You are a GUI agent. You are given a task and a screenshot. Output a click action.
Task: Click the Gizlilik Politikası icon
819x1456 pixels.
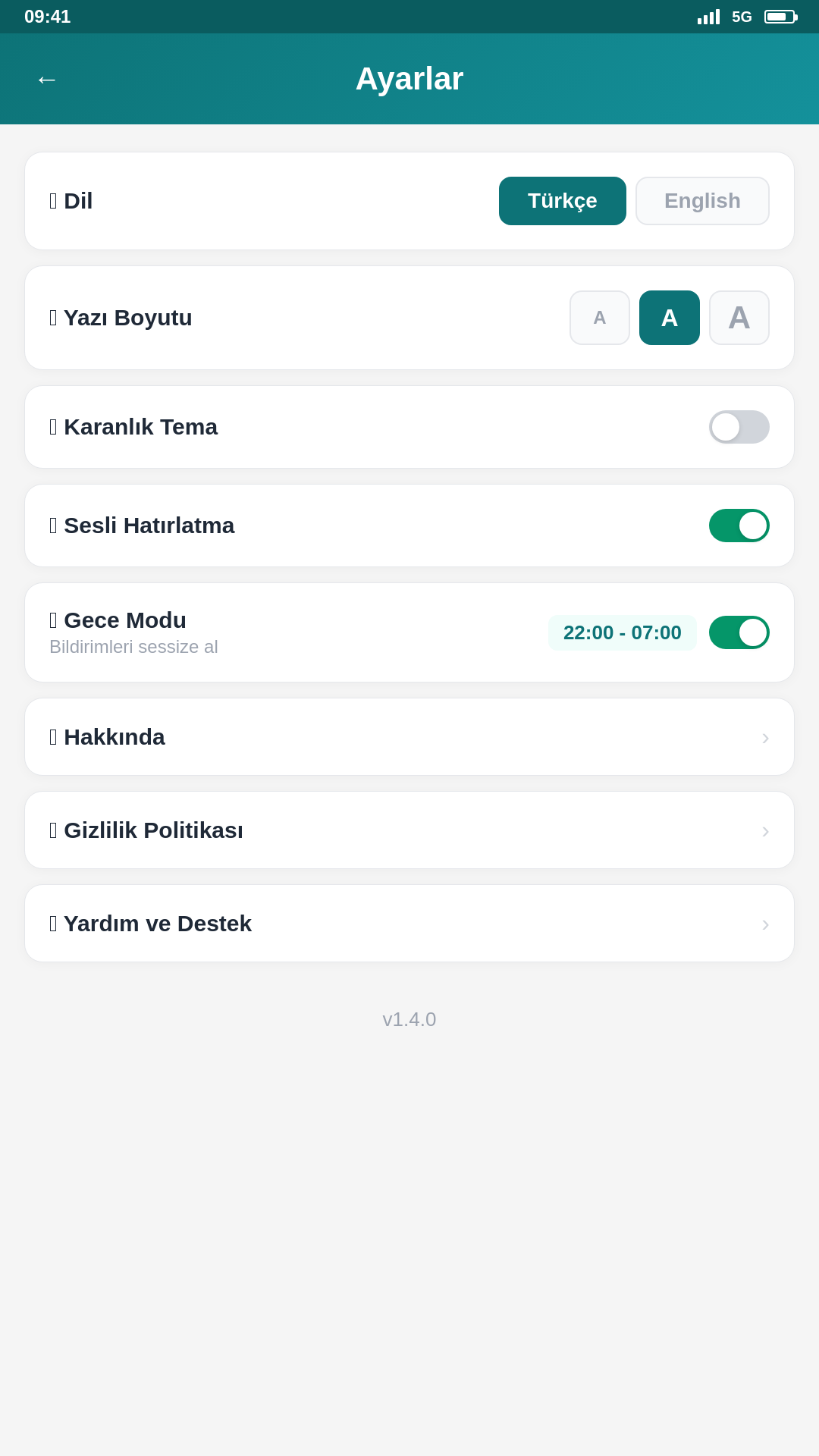tap(52, 830)
